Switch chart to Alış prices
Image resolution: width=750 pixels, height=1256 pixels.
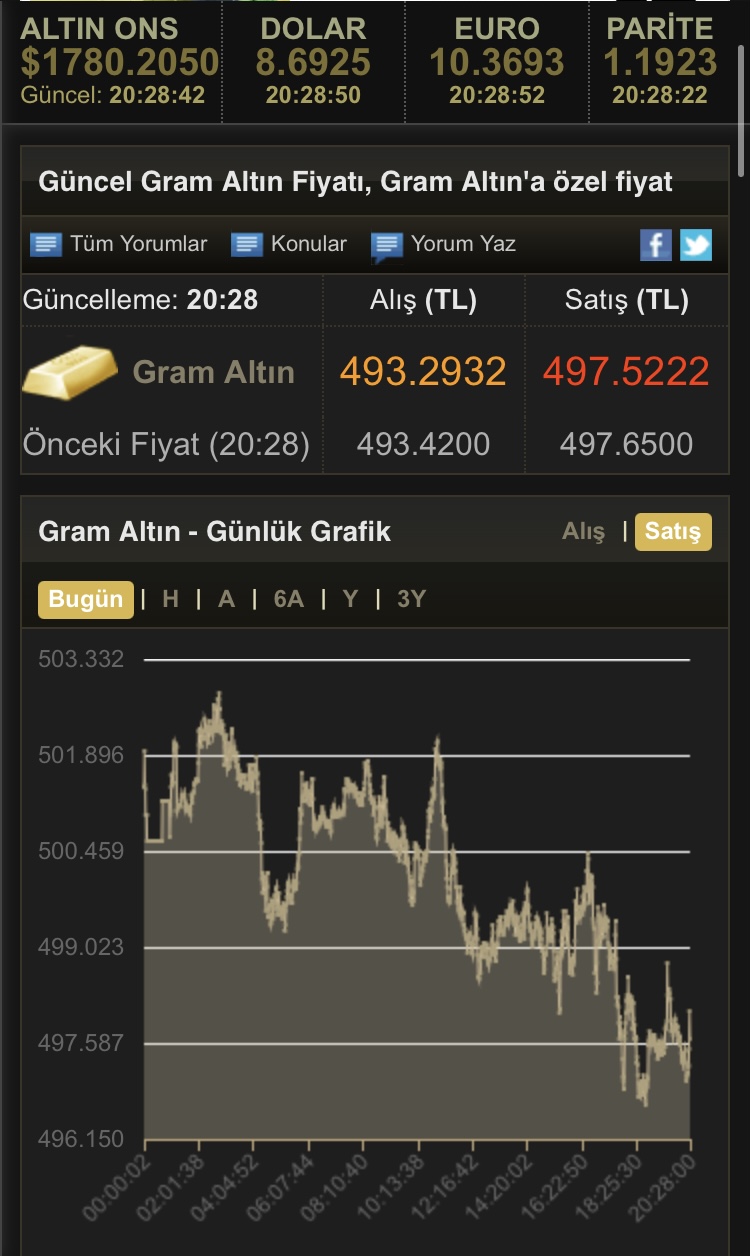[583, 532]
